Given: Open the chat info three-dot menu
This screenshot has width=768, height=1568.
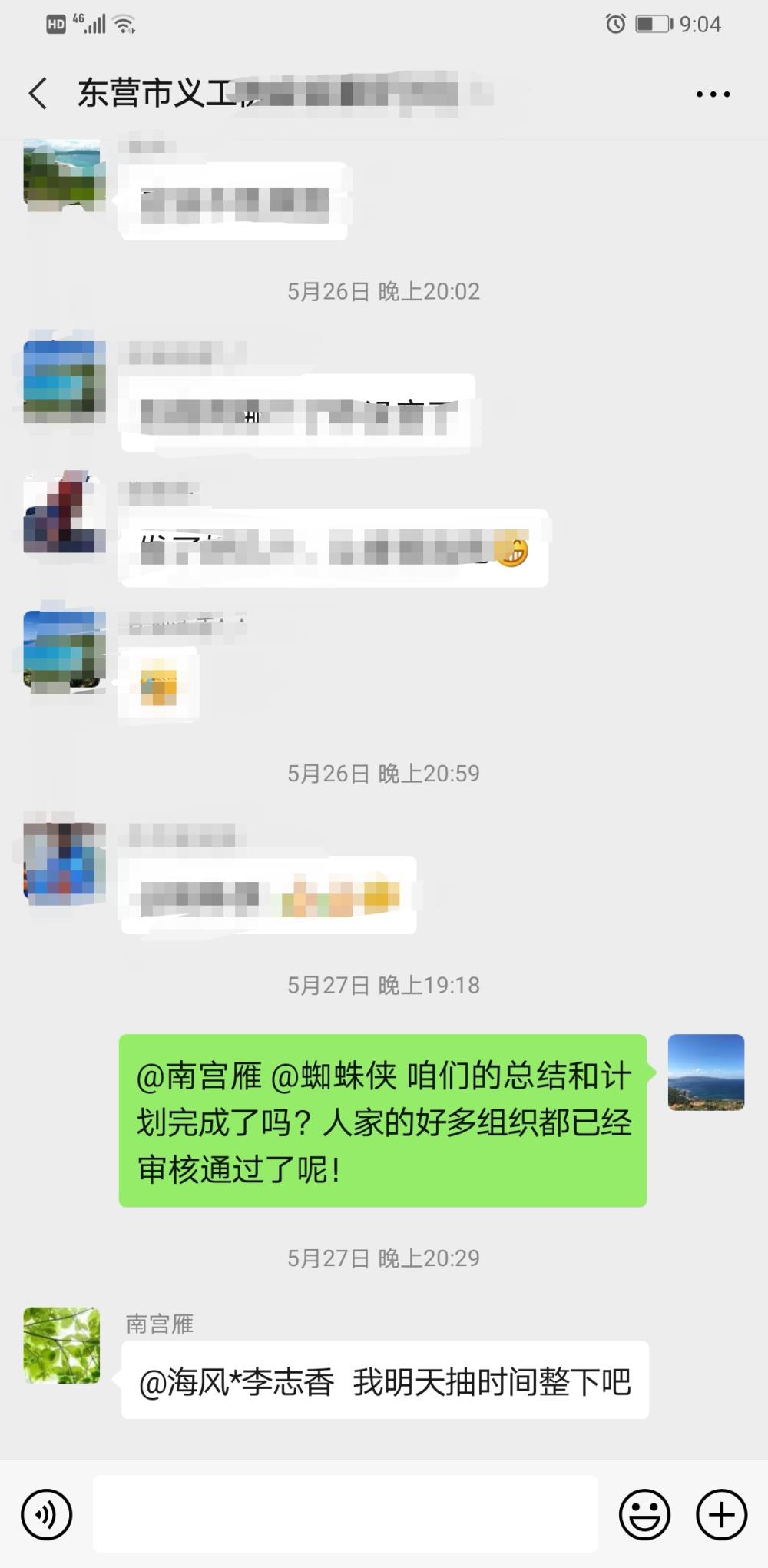Looking at the screenshot, I should pyautogui.click(x=713, y=94).
